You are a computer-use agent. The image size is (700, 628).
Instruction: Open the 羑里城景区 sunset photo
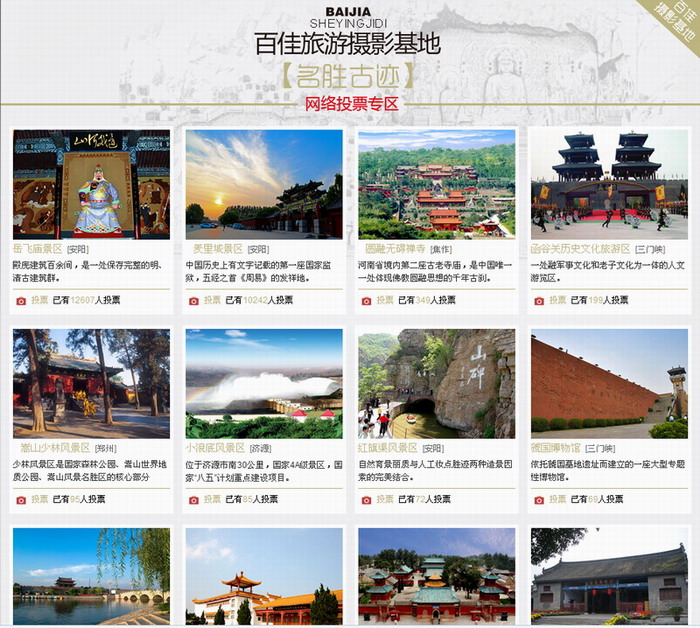pyautogui.click(x=264, y=184)
